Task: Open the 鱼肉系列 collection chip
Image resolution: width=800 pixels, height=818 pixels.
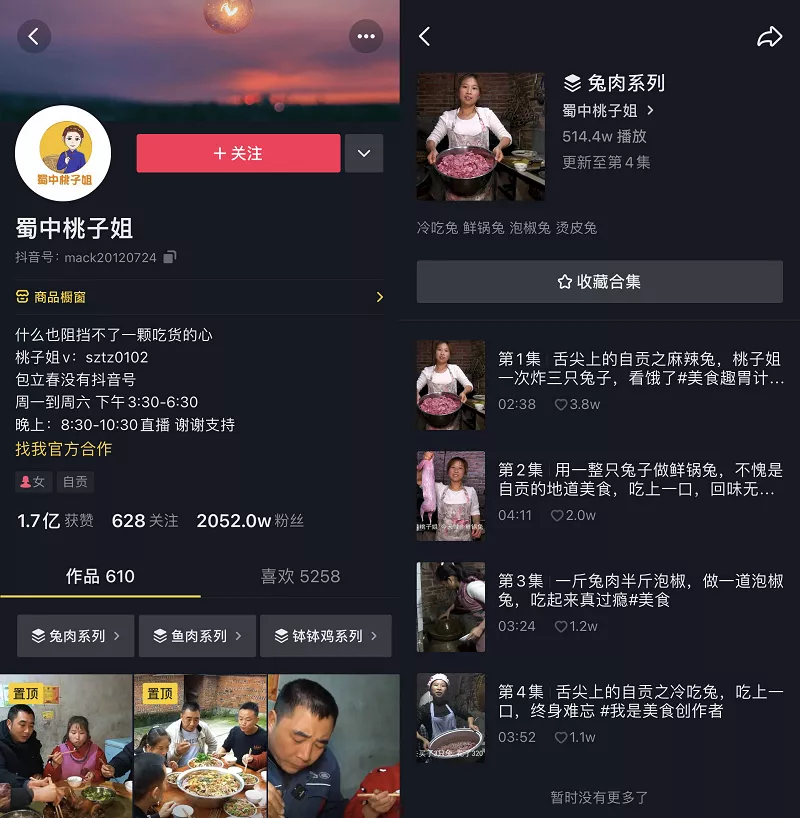Action: 198,636
